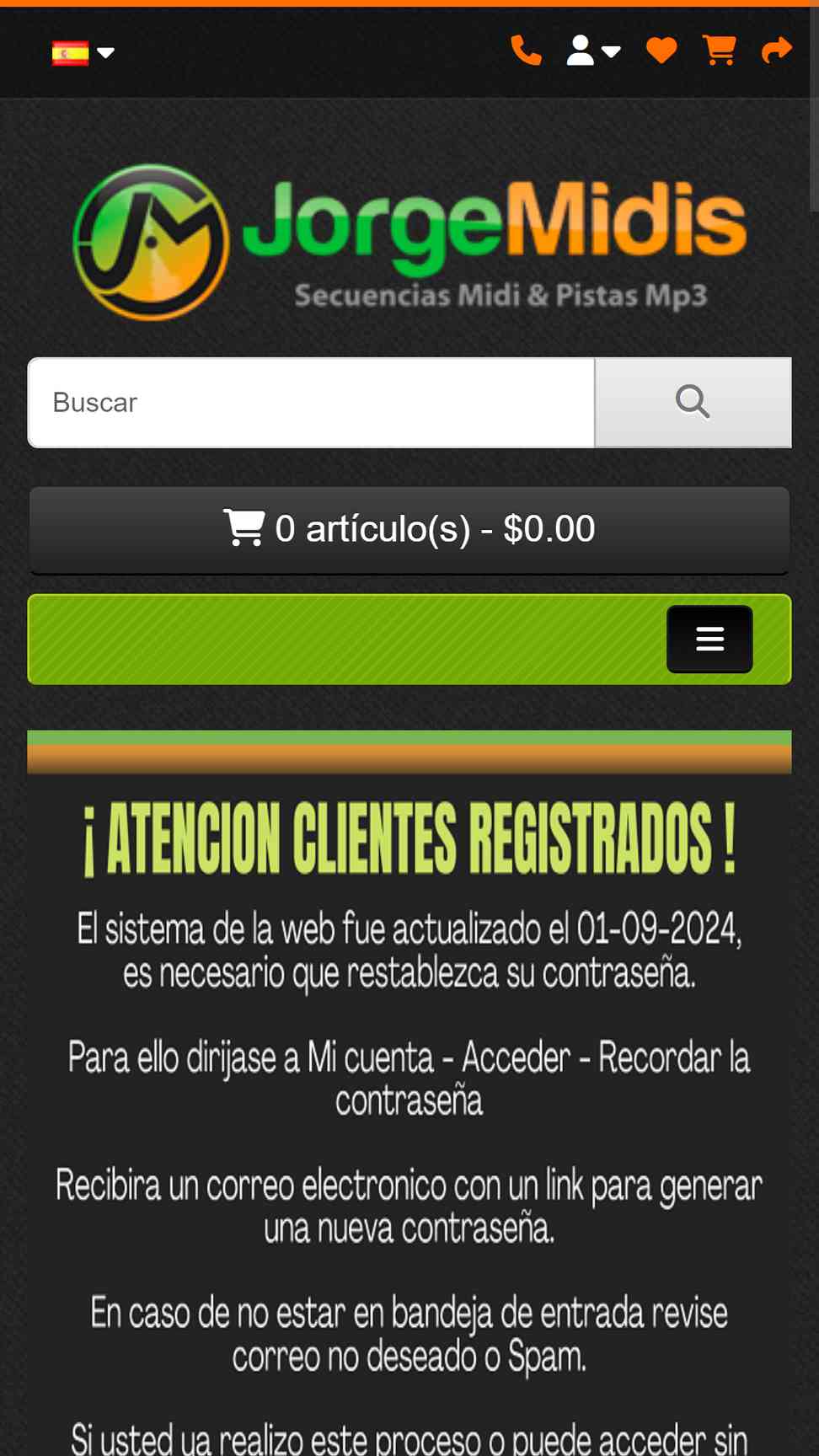Open the hamburger menu button
The height and width of the screenshot is (1456, 819).
(x=709, y=639)
